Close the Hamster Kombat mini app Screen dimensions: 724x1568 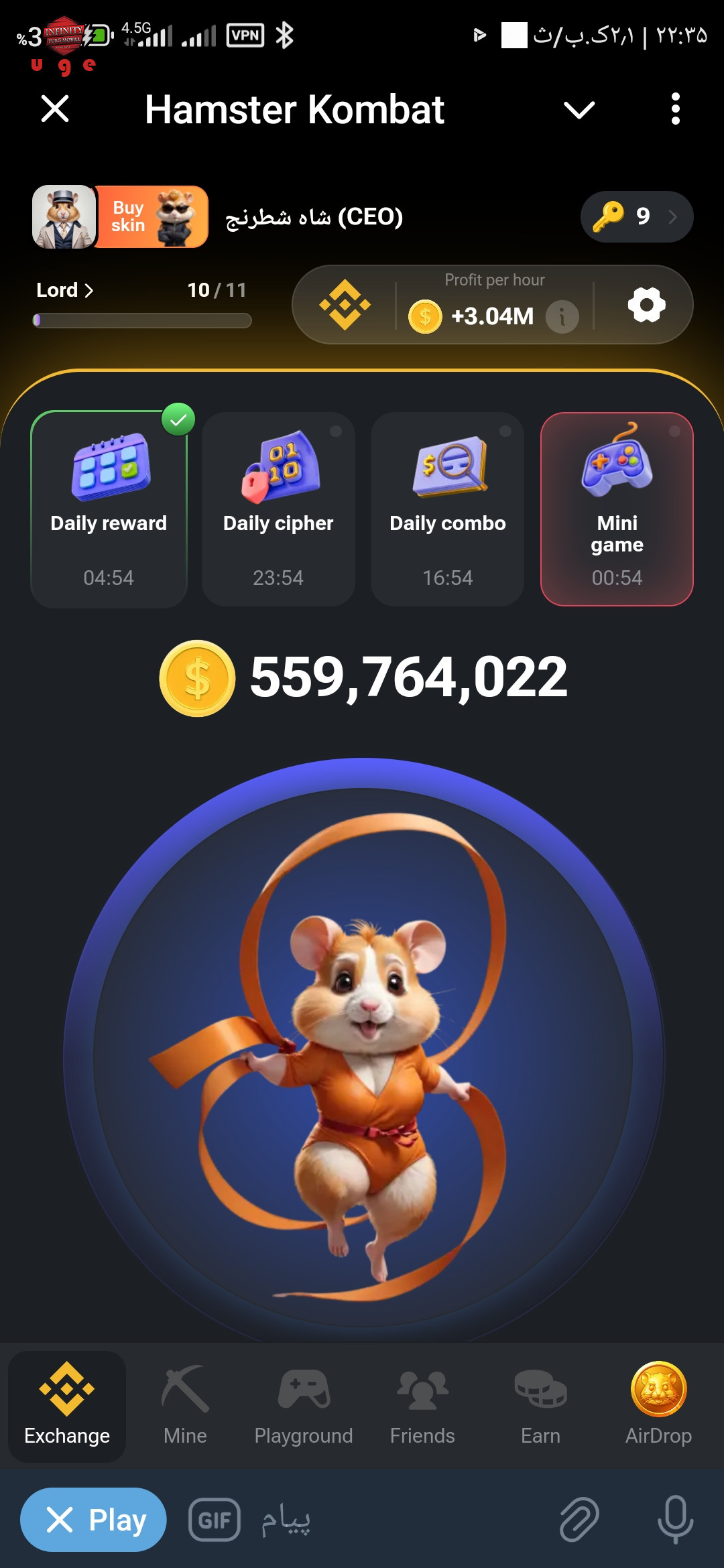coord(55,109)
